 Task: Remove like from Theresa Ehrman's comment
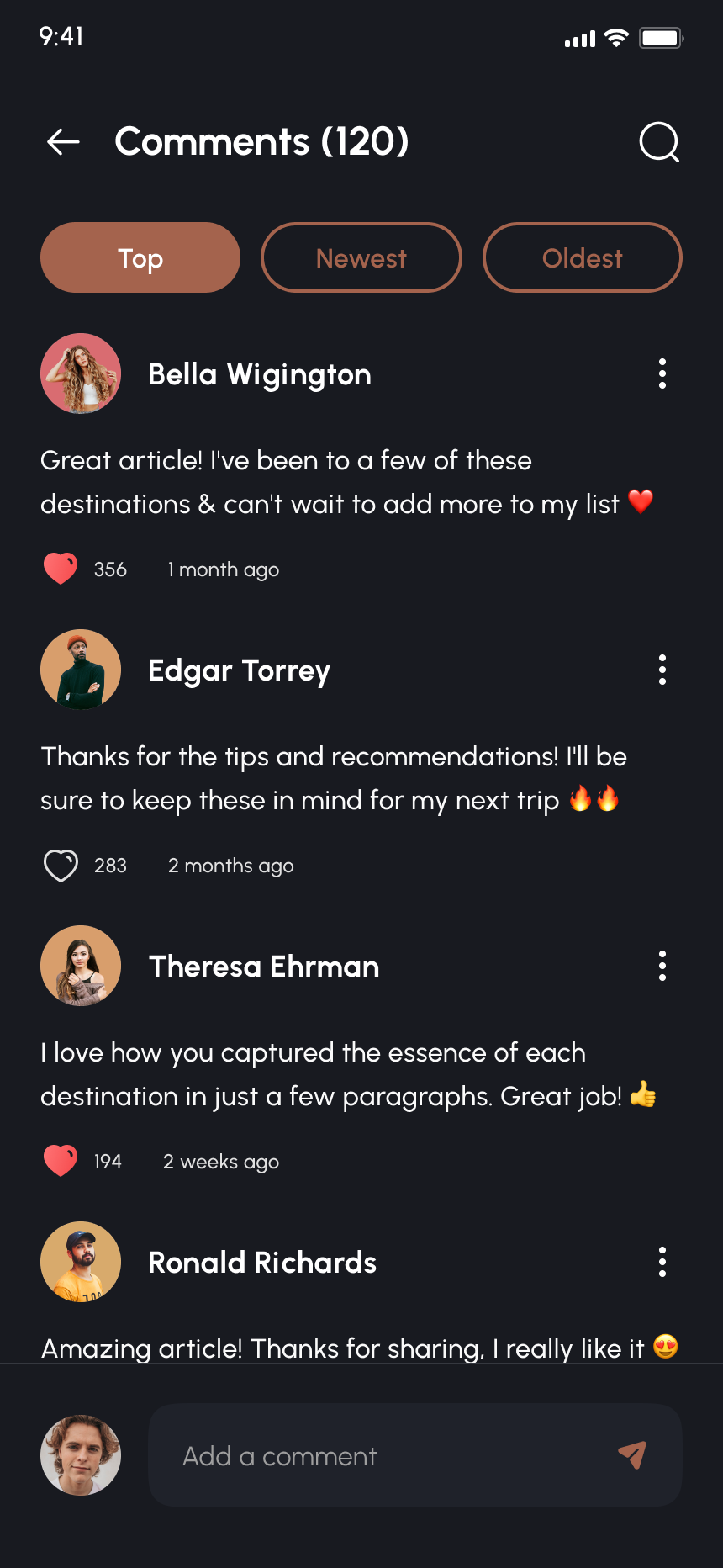point(61,1161)
